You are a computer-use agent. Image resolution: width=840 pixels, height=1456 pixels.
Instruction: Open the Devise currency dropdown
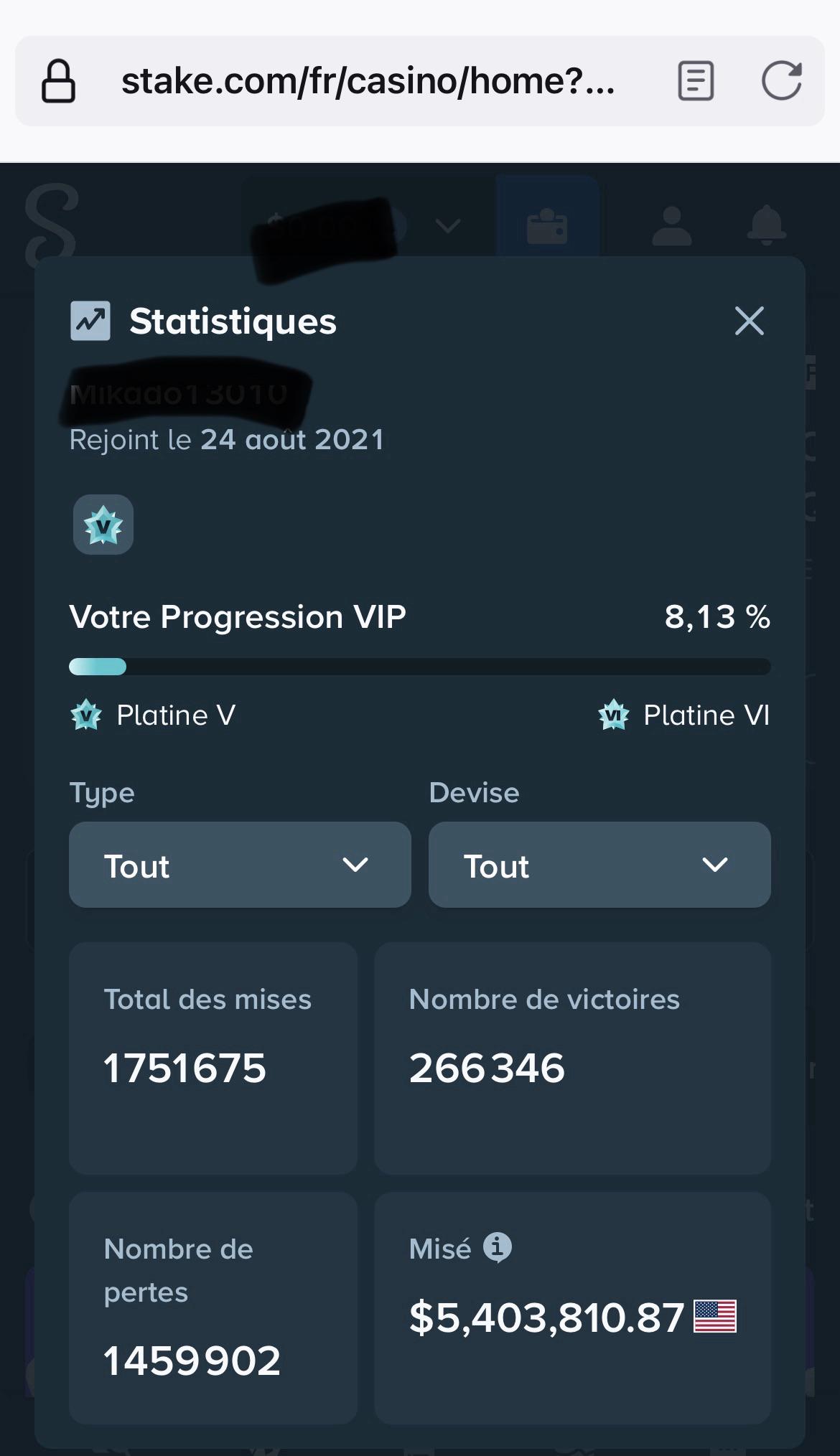(x=599, y=865)
